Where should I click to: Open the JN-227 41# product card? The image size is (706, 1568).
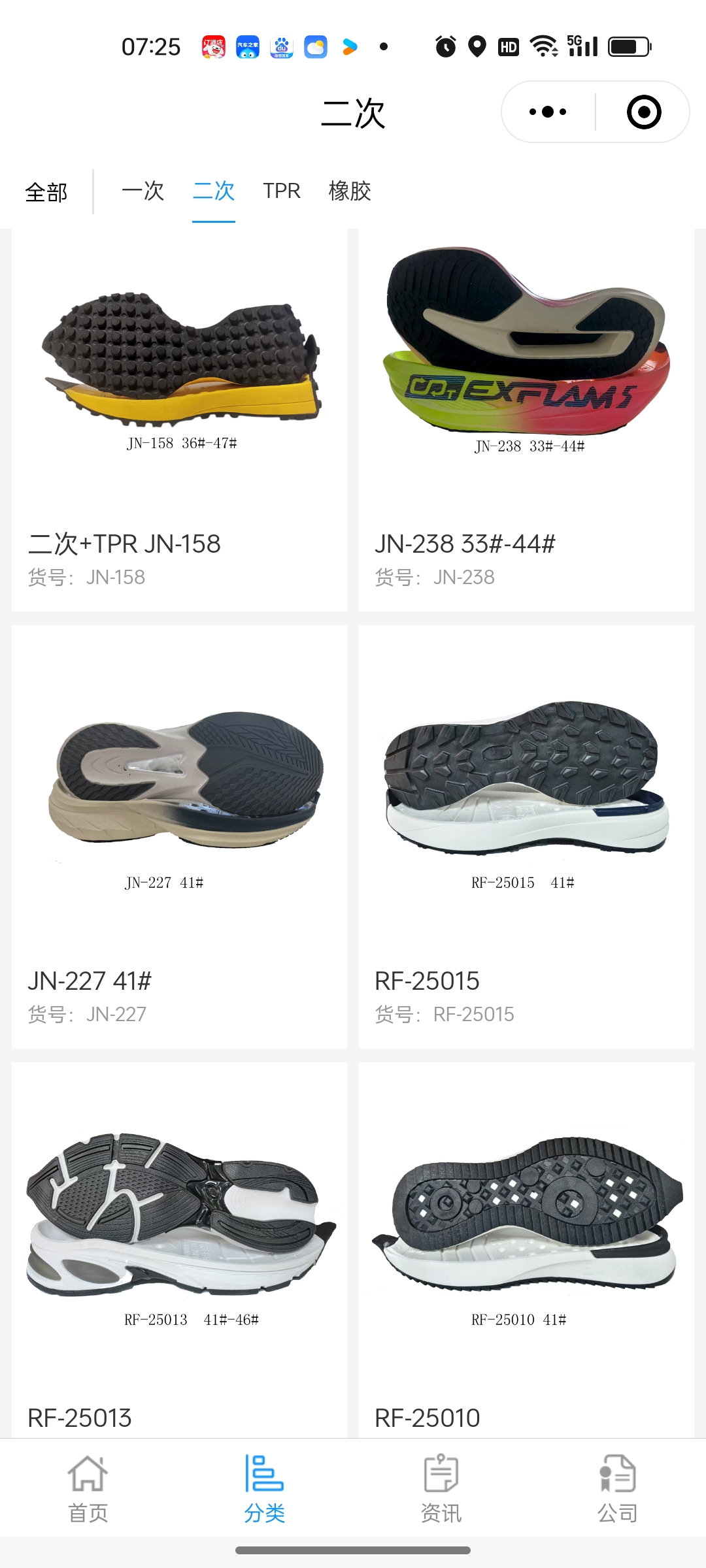[x=179, y=836]
